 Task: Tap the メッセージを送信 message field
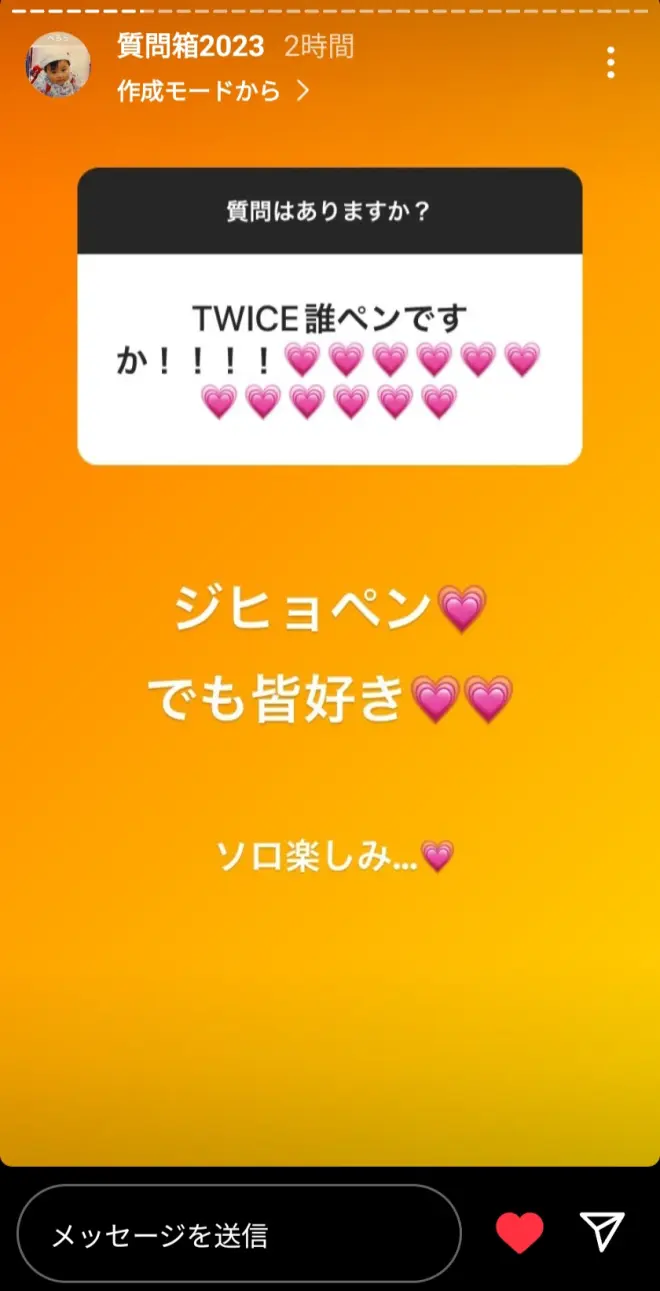(239, 1234)
